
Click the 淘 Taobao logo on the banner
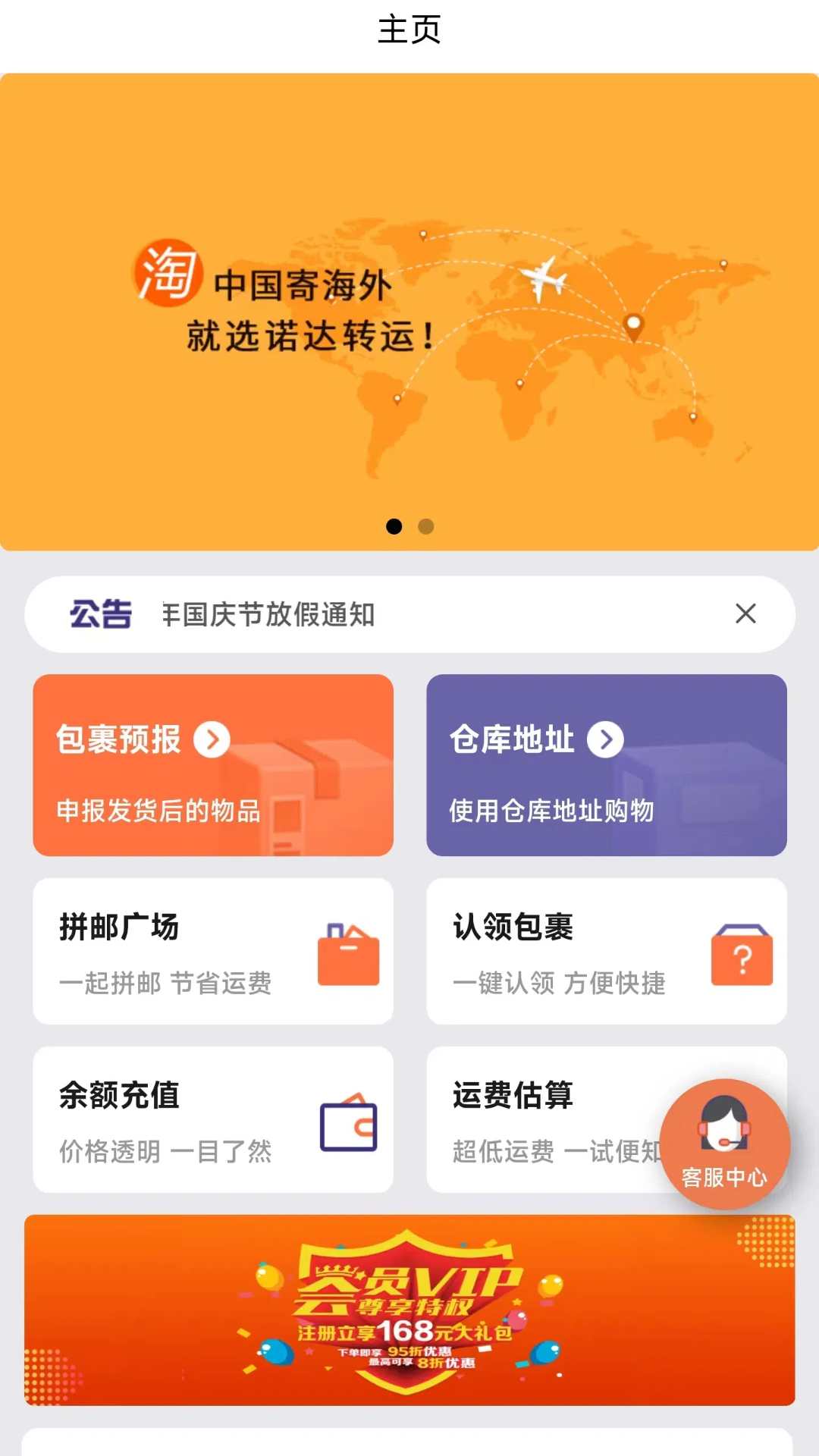[x=168, y=273]
